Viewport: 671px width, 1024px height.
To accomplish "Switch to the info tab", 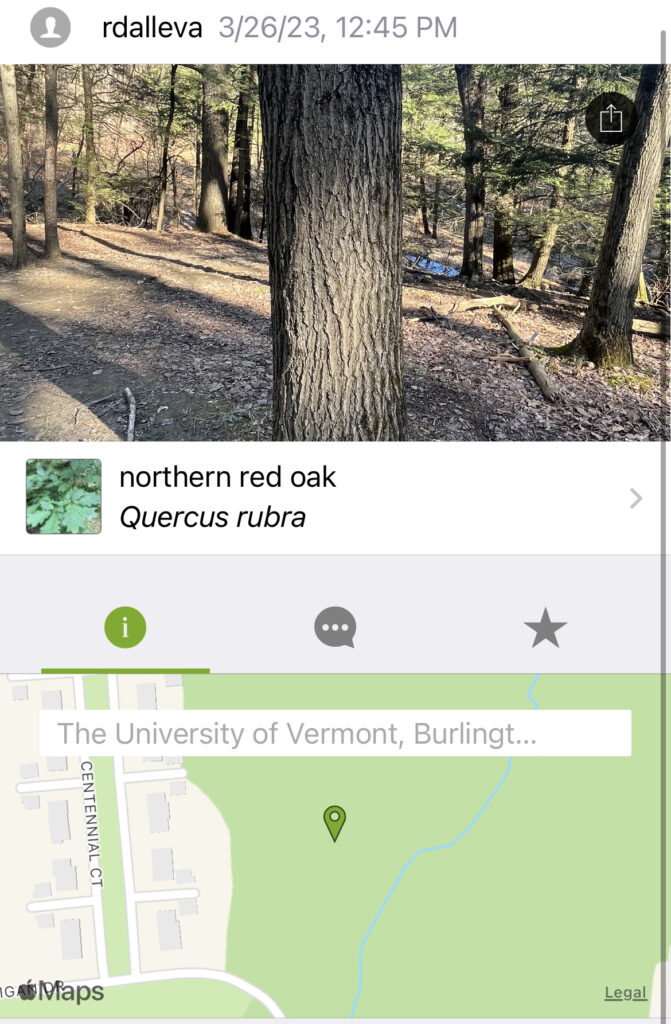I will (x=125, y=628).
